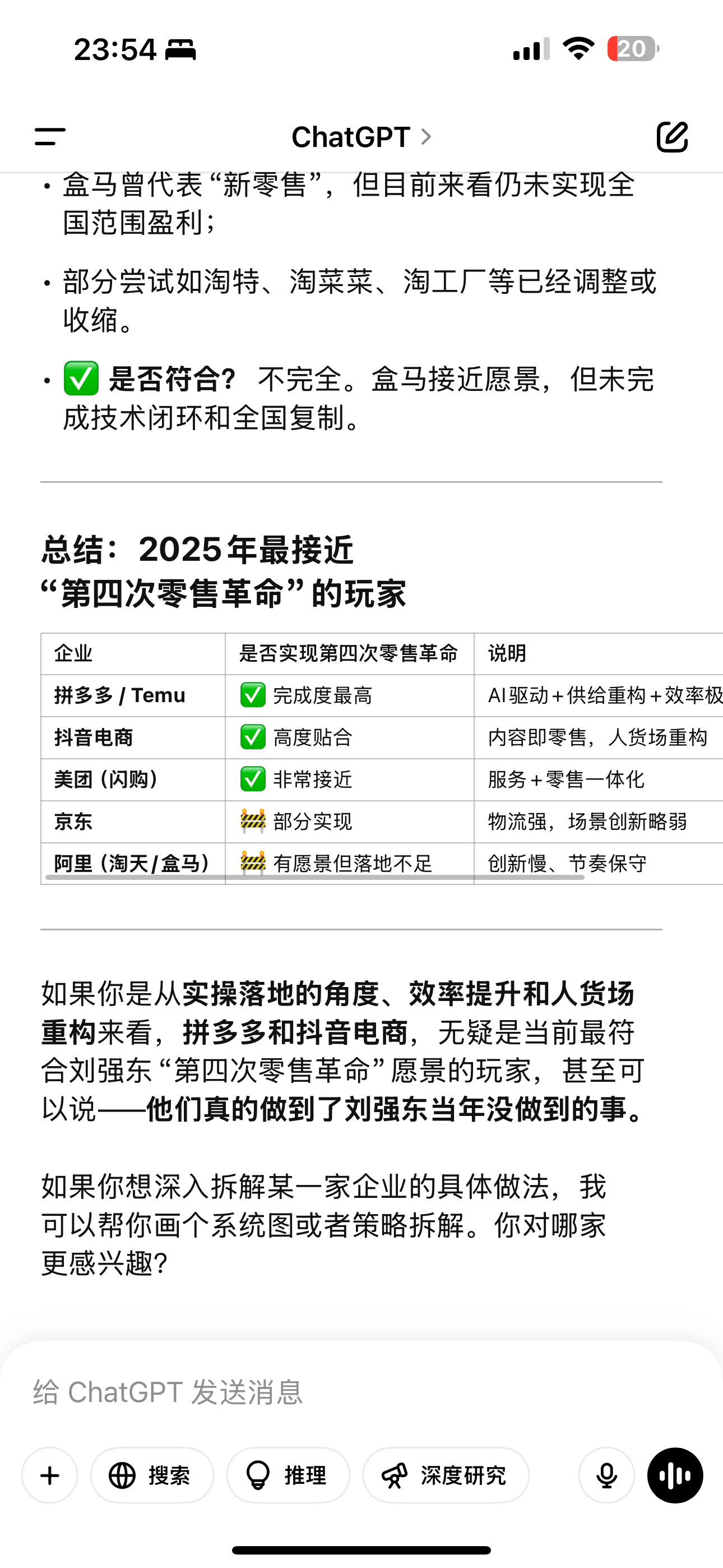Tap the 给 ChatGPT 发送消息 input field
The image size is (723, 1568).
pyautogui.click(x=361, y=1391)
